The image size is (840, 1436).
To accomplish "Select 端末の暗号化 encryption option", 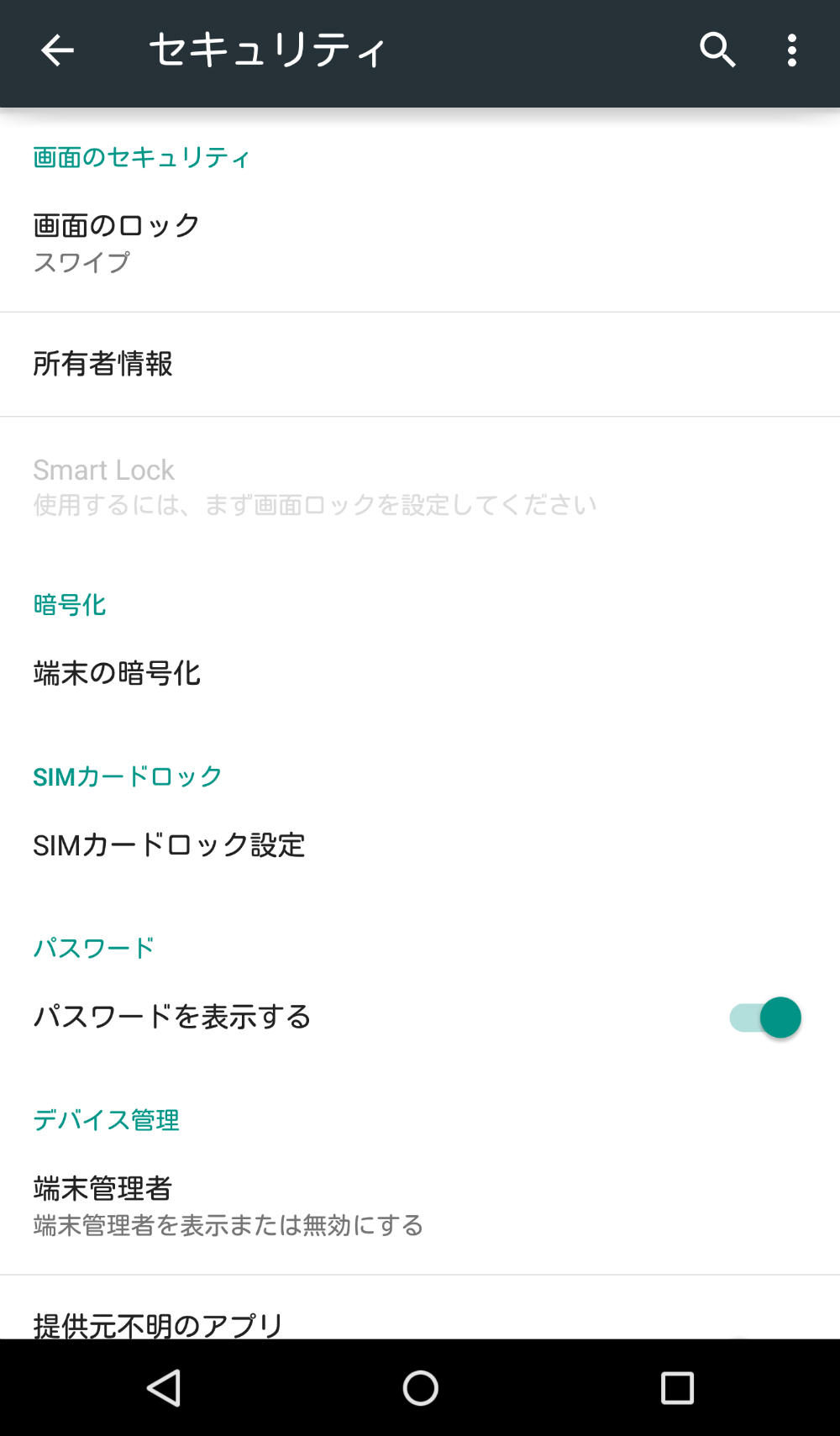I will (x=117, y=673).
